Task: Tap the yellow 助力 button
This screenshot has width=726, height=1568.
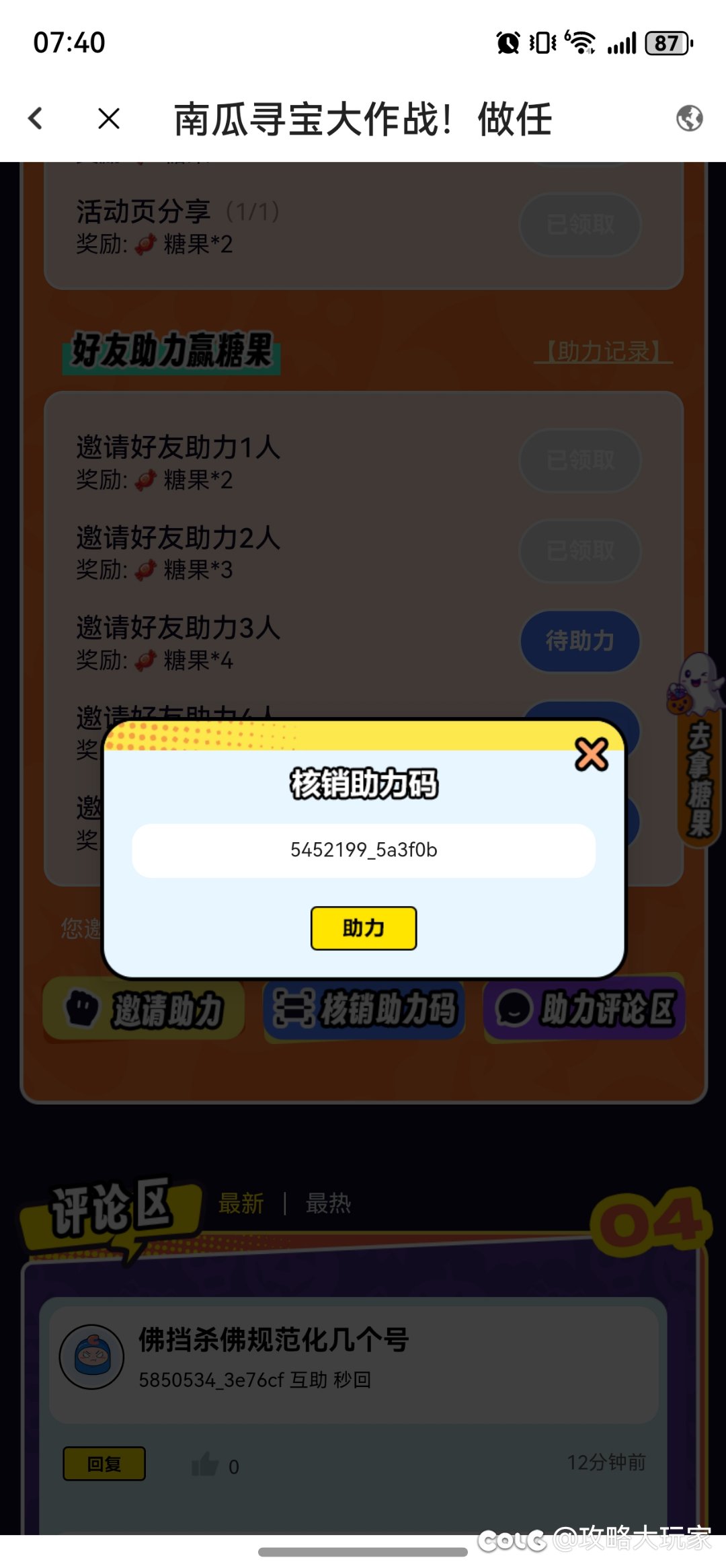Action: 363,928
